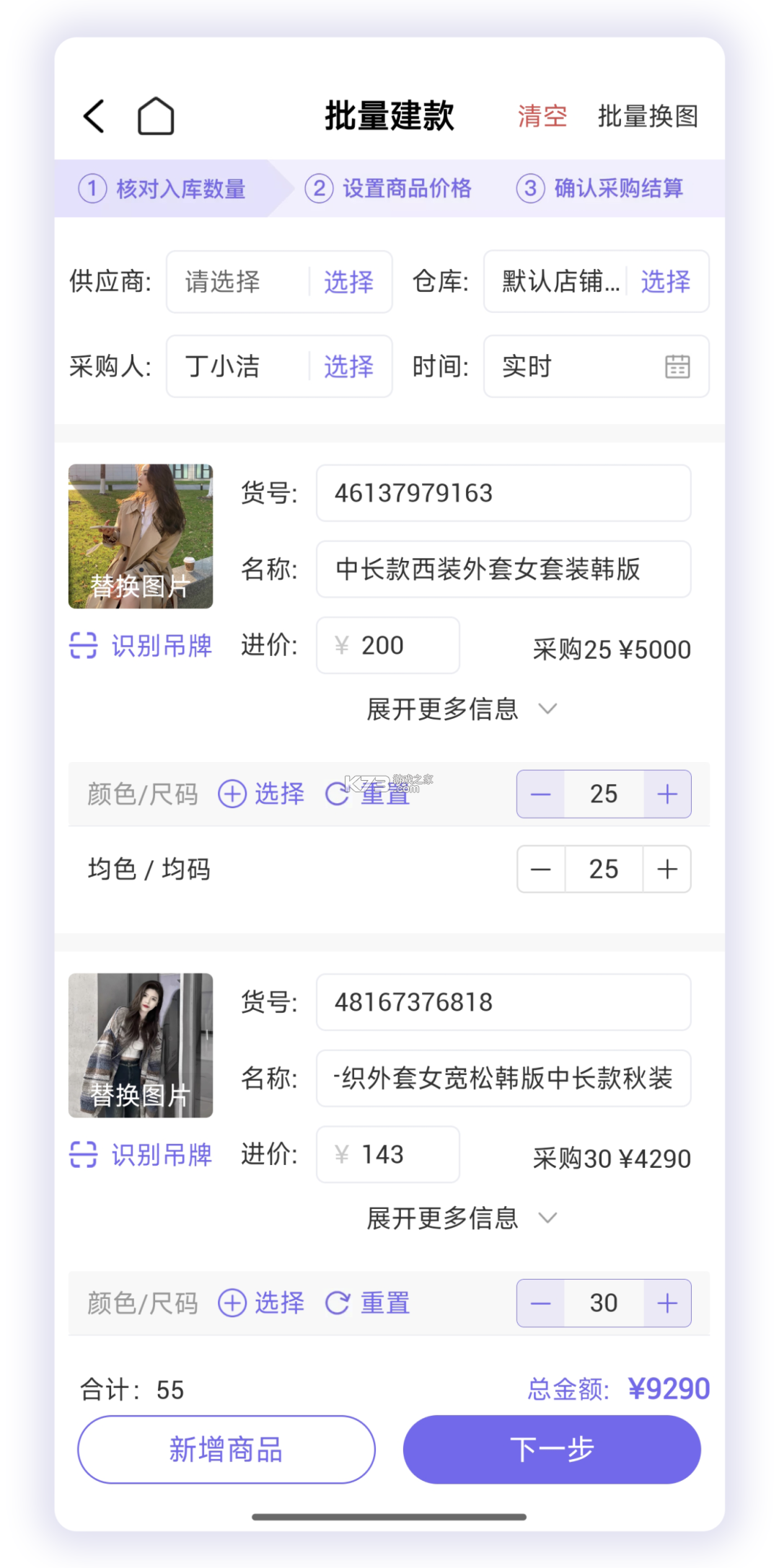The image size is (779, 1568).
Task: Decrease quantity for 均色 / 均码
Action: [x=541, y=869]
